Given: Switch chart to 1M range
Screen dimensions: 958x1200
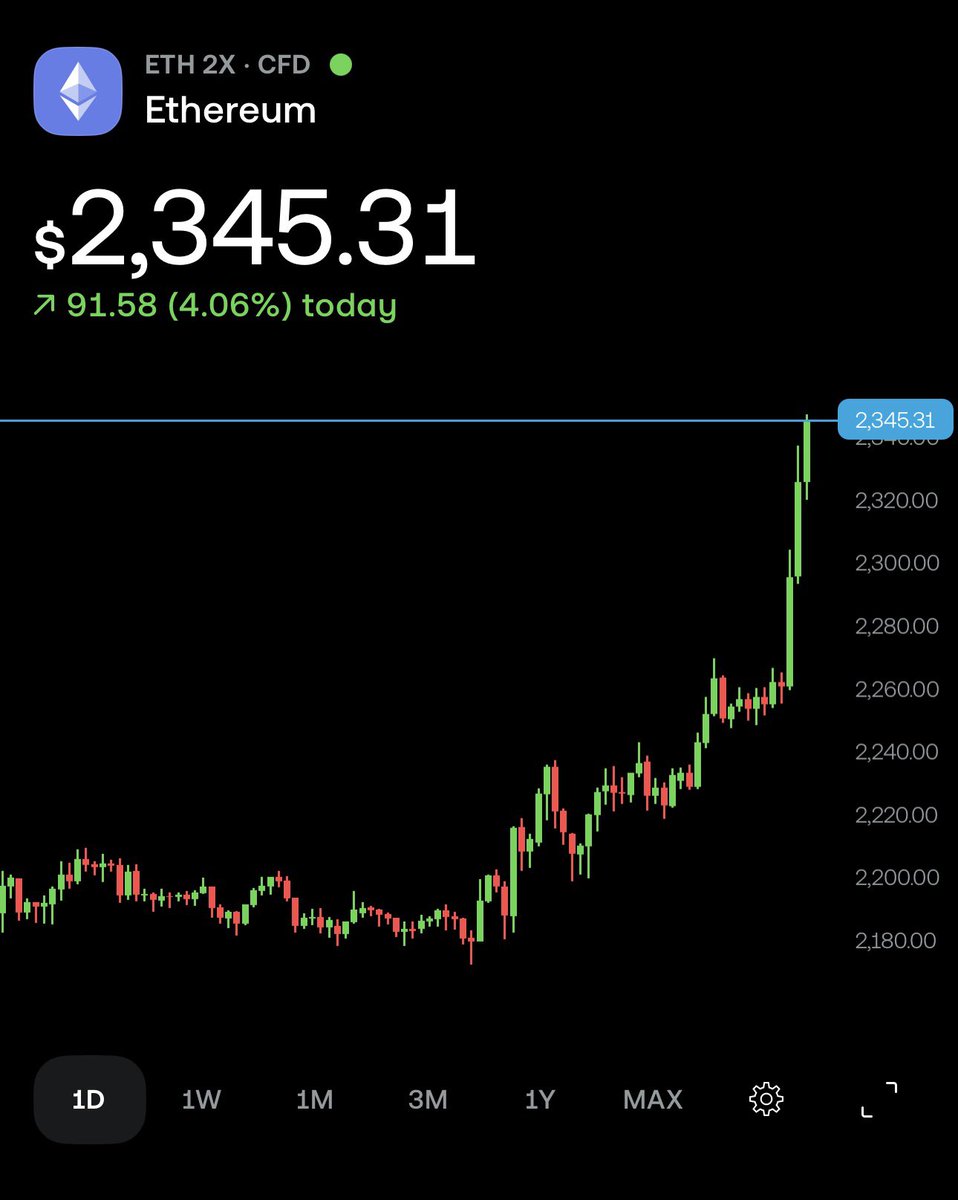Looking at the screenshot, I should click(x=314, y=1100).
